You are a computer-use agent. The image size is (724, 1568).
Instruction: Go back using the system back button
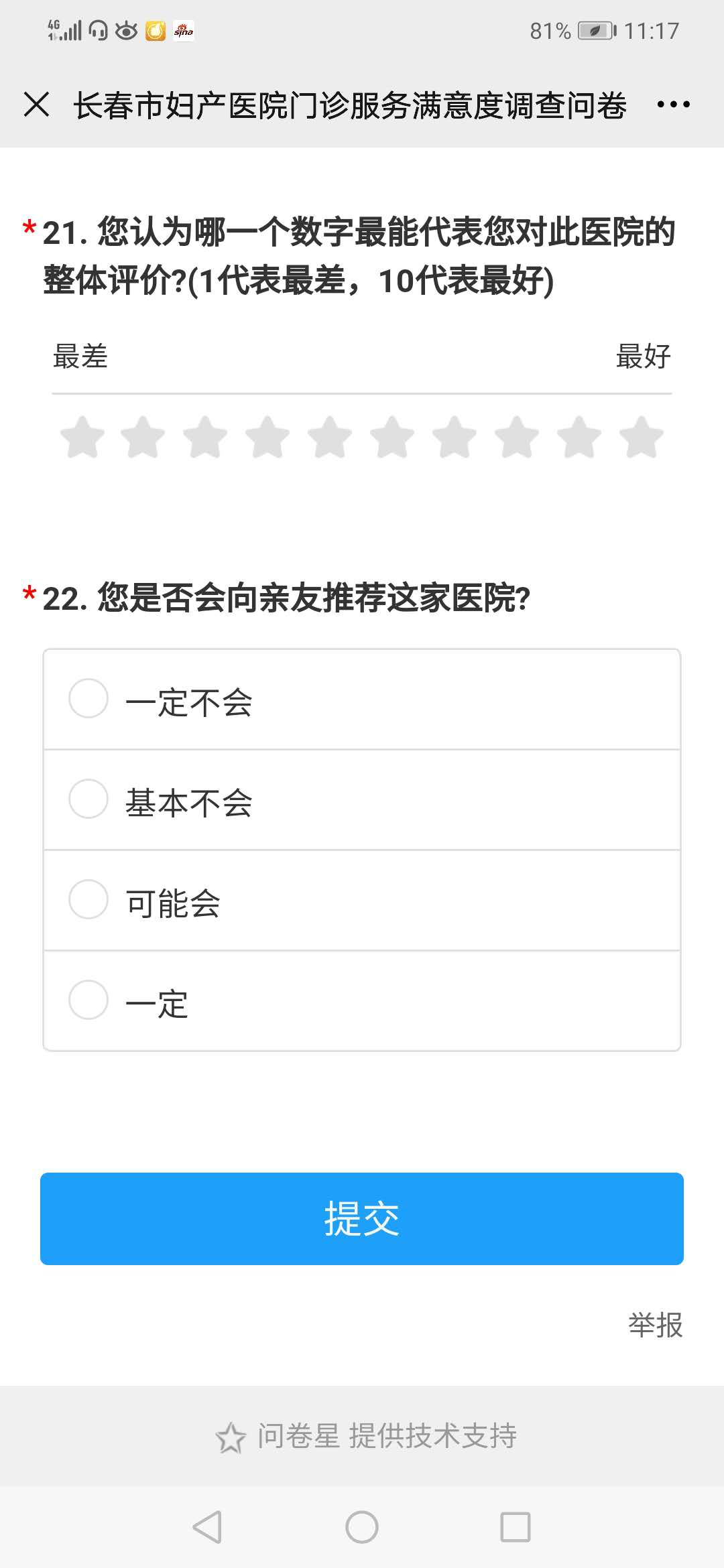click(207, 1527)
